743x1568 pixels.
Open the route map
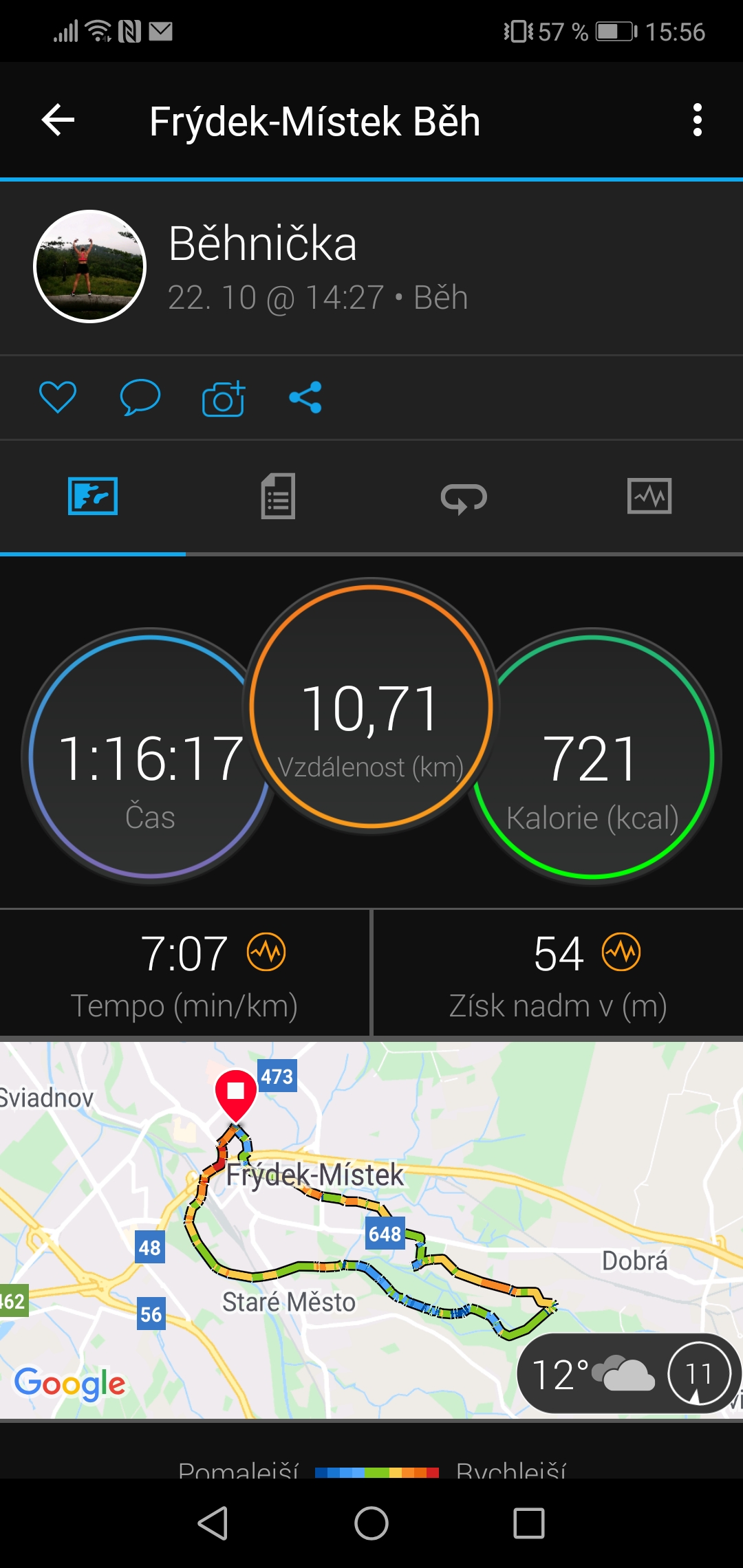[x=371, y=1230]
